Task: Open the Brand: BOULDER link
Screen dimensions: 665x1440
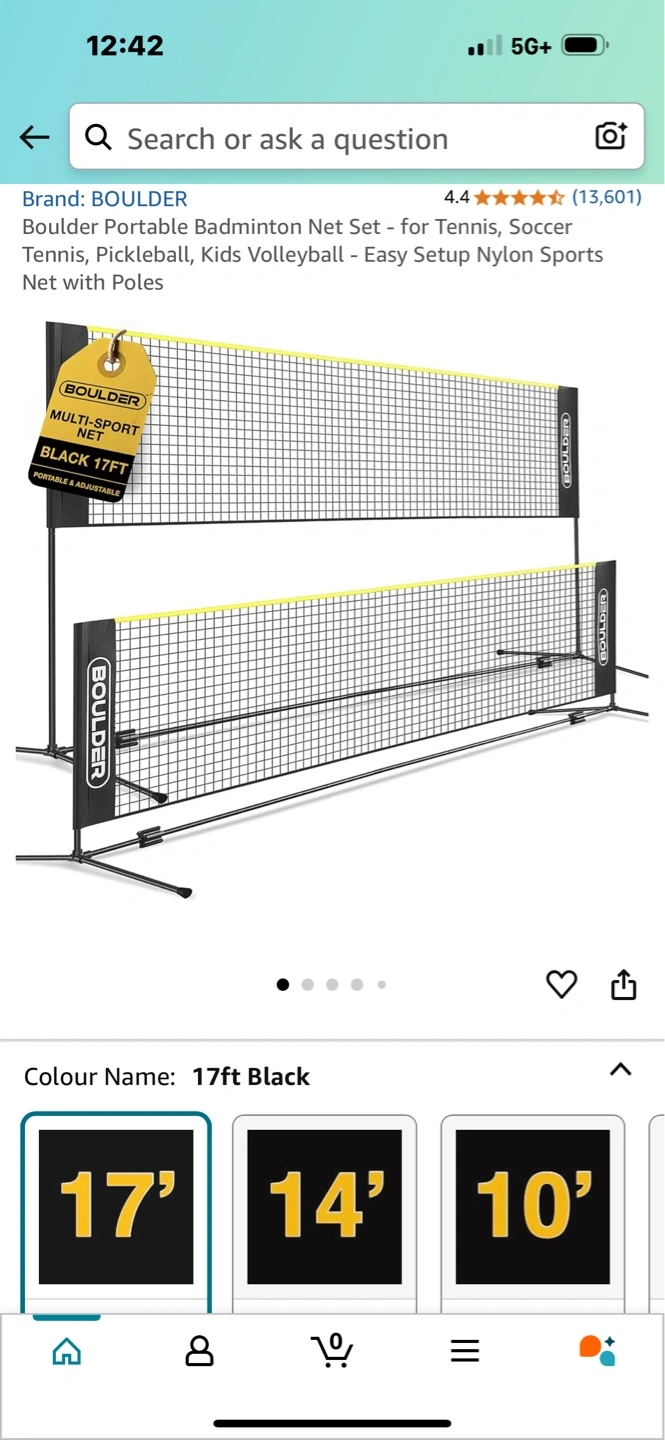Action: coord(105,198)
